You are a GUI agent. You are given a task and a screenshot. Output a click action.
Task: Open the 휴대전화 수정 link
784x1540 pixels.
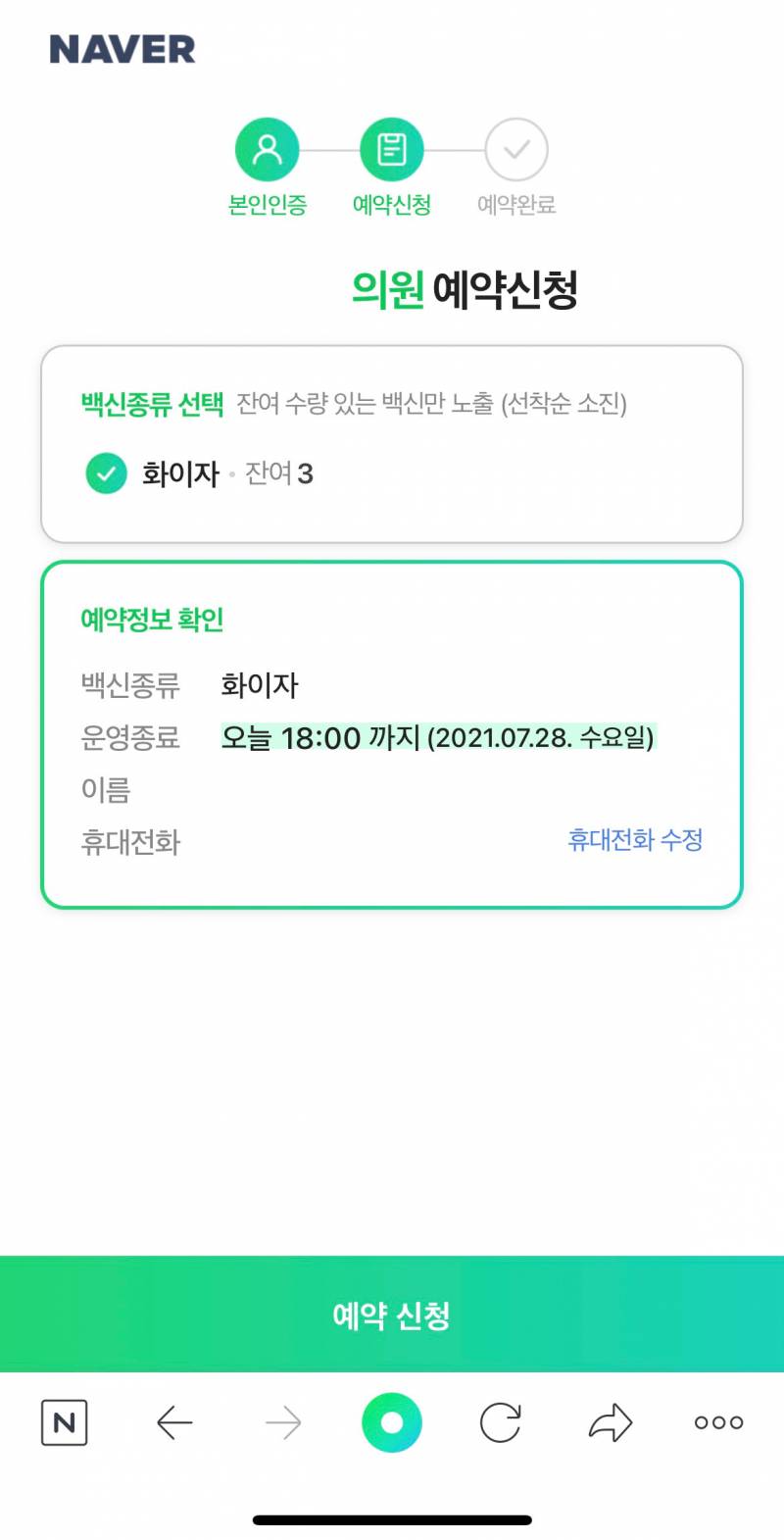pyautogui.click(x=635, y=841)
